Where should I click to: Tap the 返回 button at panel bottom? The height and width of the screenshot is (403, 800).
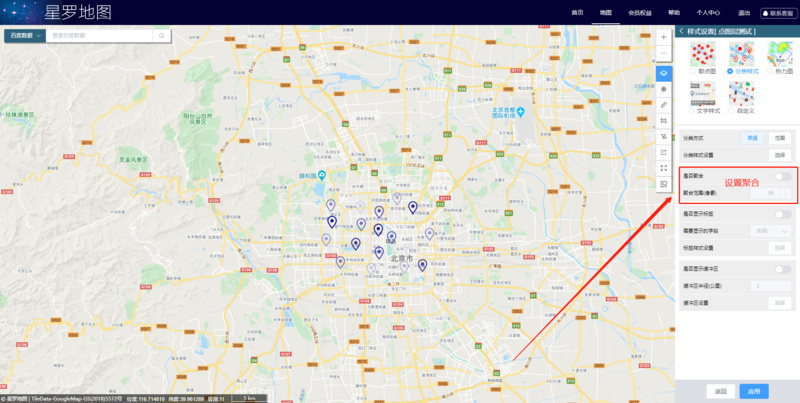(x=720, y=391)
